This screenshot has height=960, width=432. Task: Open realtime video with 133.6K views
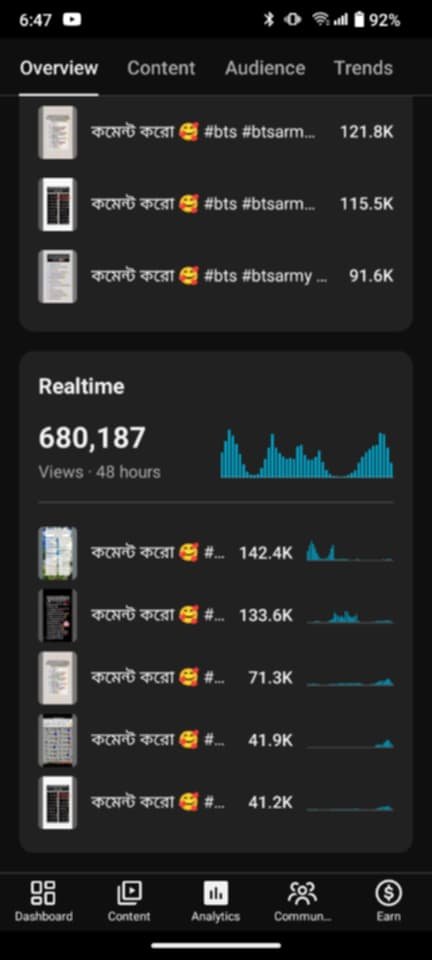(x=216, y=615)
